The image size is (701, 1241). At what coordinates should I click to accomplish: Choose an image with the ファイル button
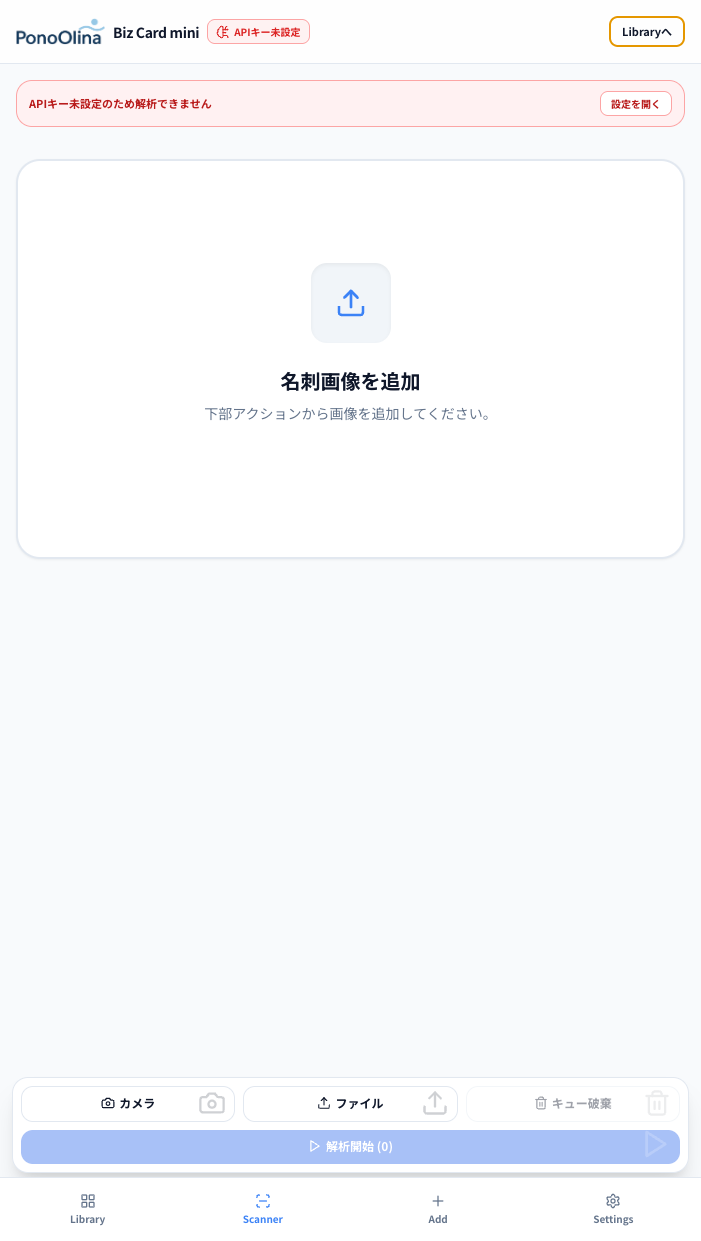[350, 1104]
